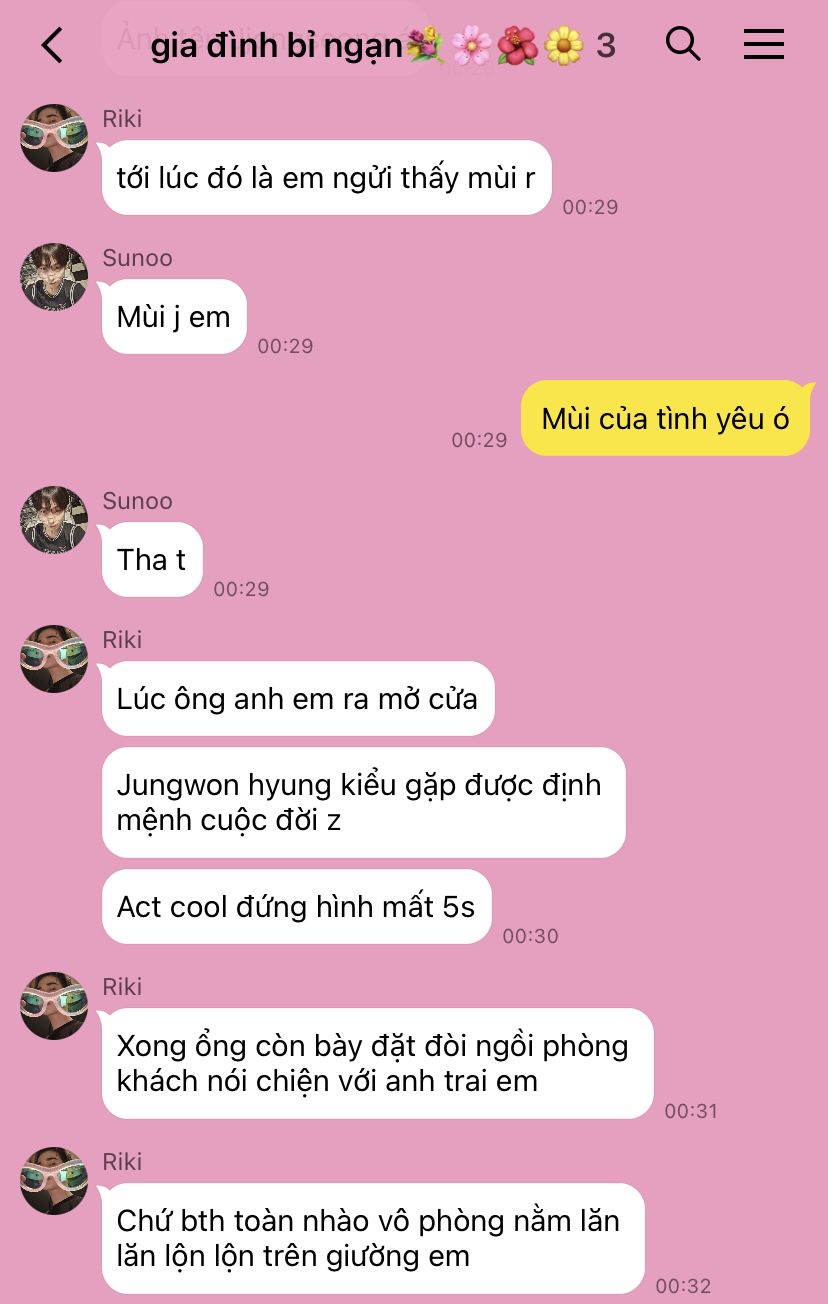The image size is (828, 1304).
Task: Select Riki's avatar beside "Xong ổng còn bày đặt"
Action: [x=54, y=1006]
